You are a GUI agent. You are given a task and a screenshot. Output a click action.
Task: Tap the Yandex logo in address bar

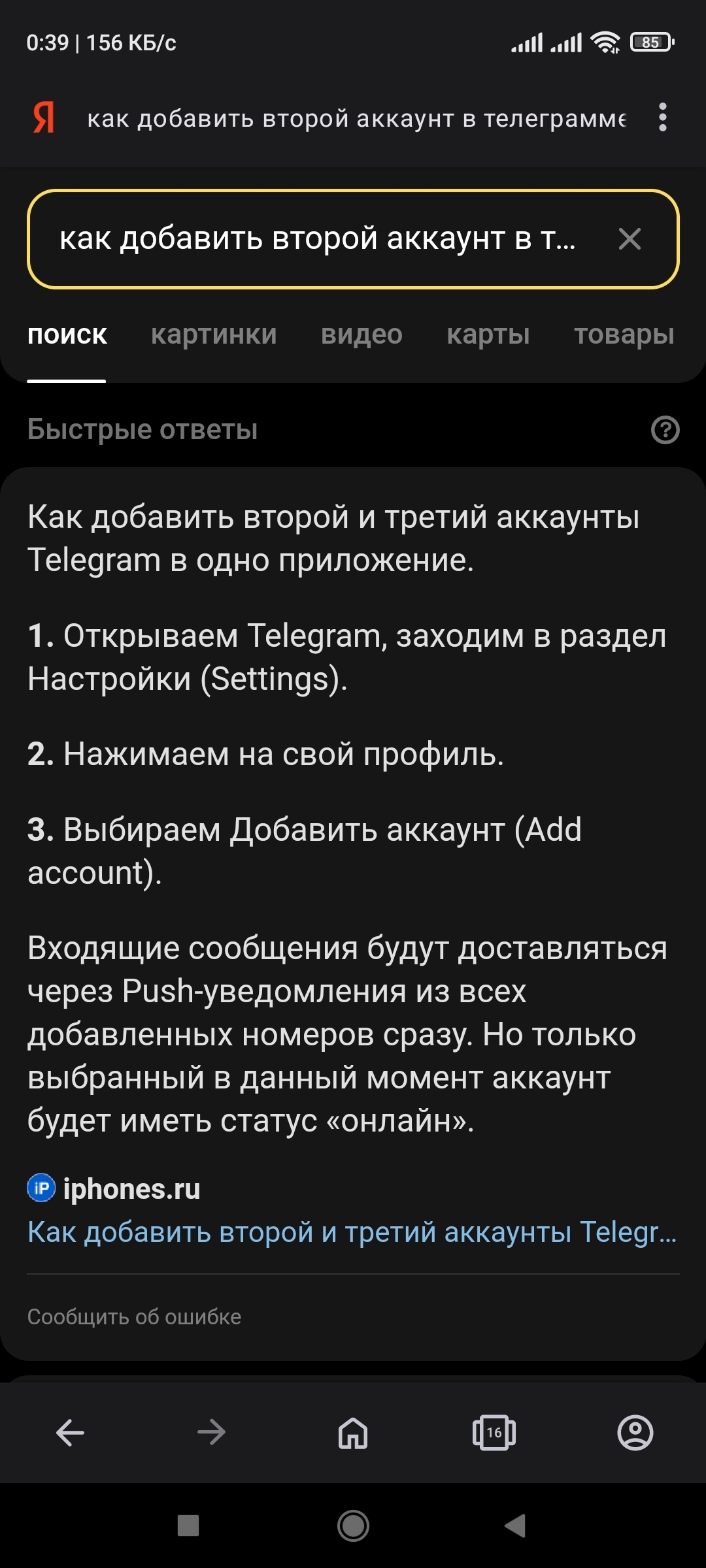(x=44, y=118)
